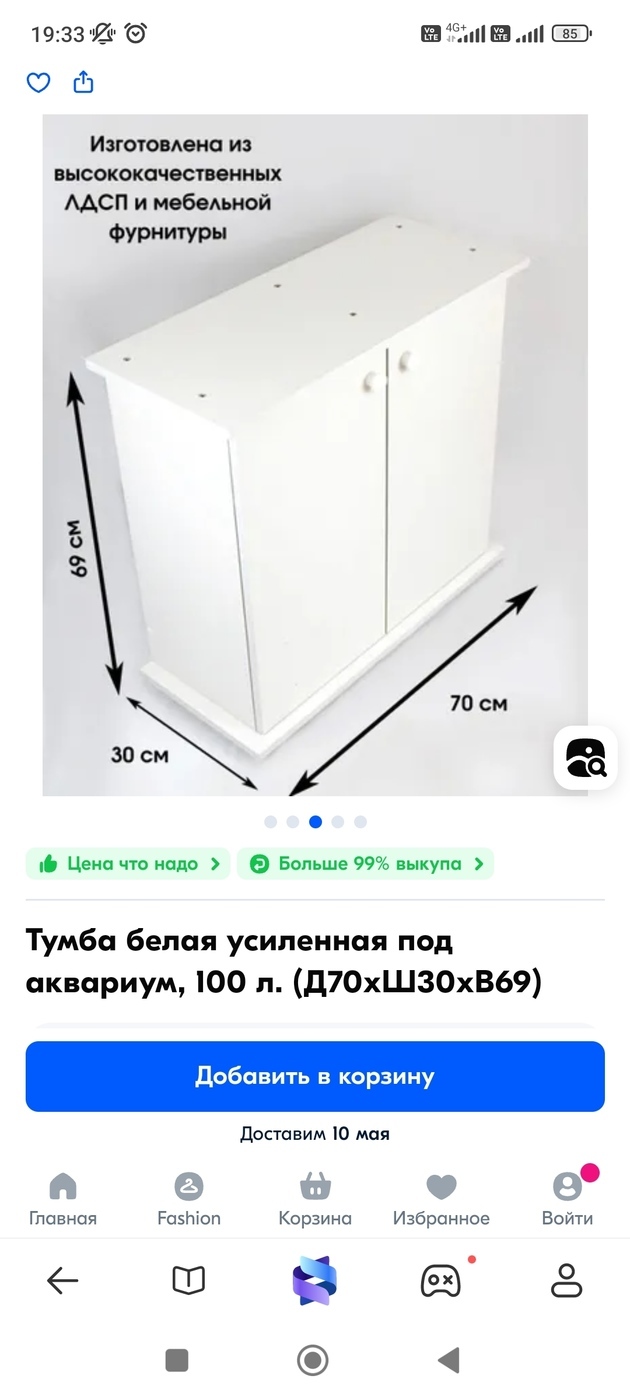The height and width of the screenshot is (1400, 630).
Task: Open visual similar-items search icon
Action: pyautogui.click(x=585, y=758)
